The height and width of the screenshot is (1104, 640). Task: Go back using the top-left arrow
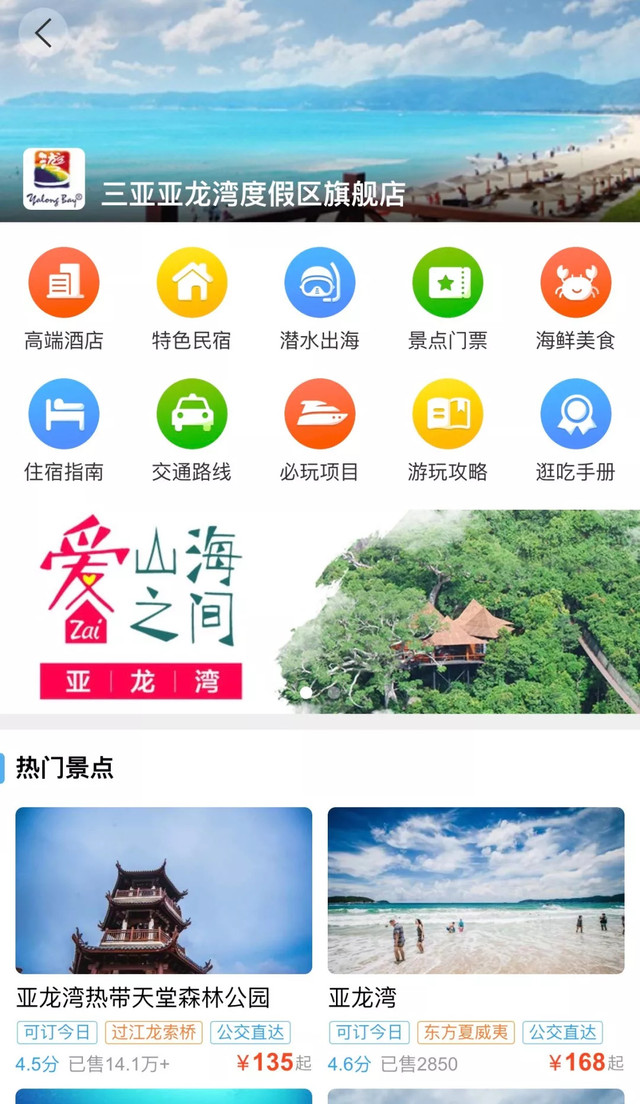[x=43, y=34]
